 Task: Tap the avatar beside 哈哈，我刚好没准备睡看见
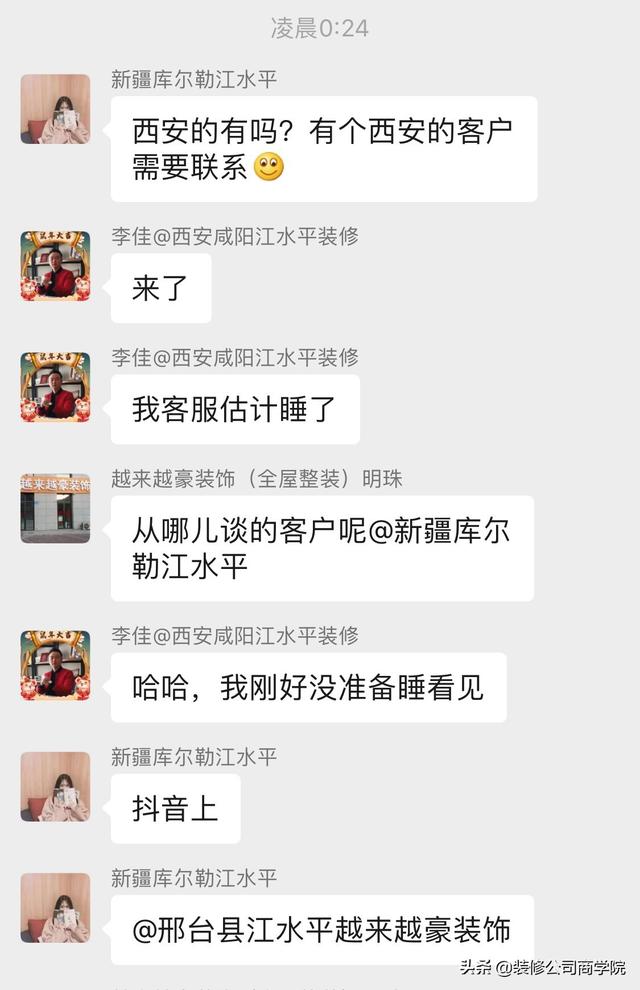click(x=55, y=665)
